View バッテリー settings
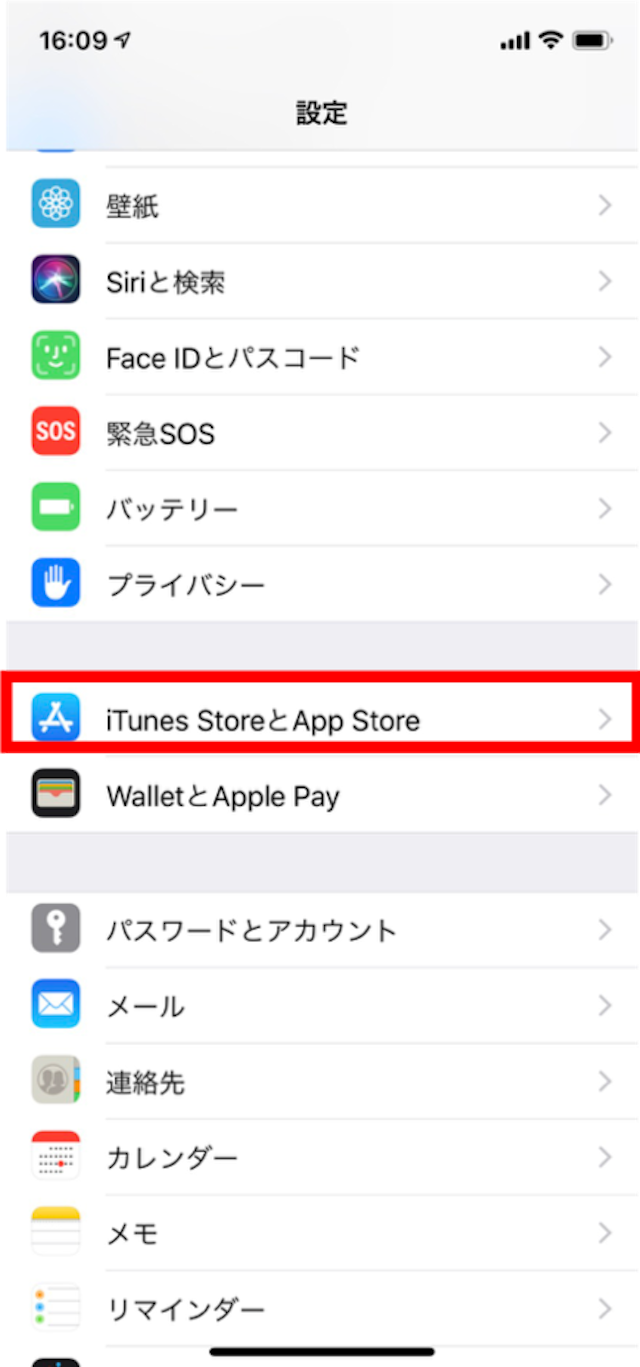The height and width of the screenshot is (1367, 640). (320, 509)
